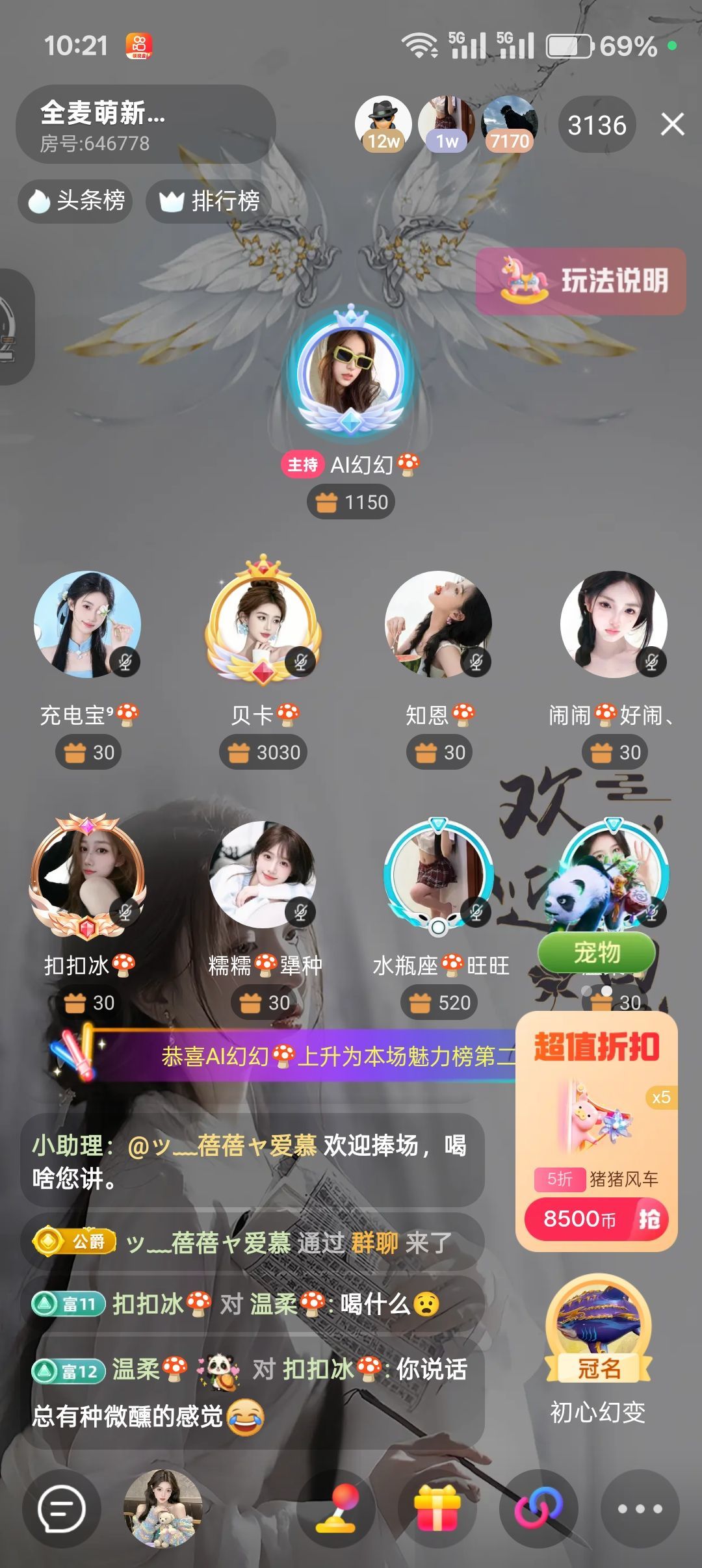702x1568 pixels.
Task: Open 充电宝's seat profile
Action: click(x=87, y=624)
